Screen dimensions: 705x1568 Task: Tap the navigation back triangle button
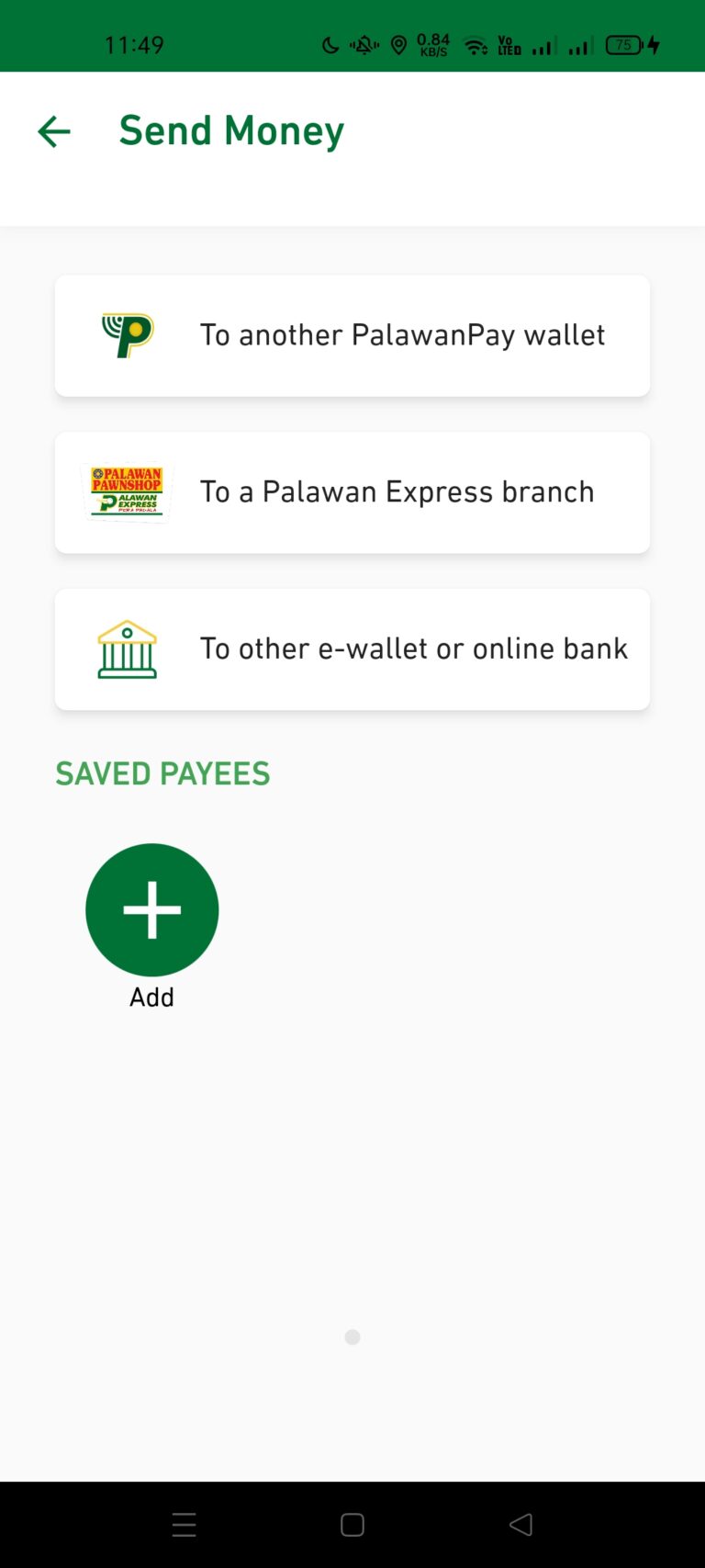coord(520,1524)
